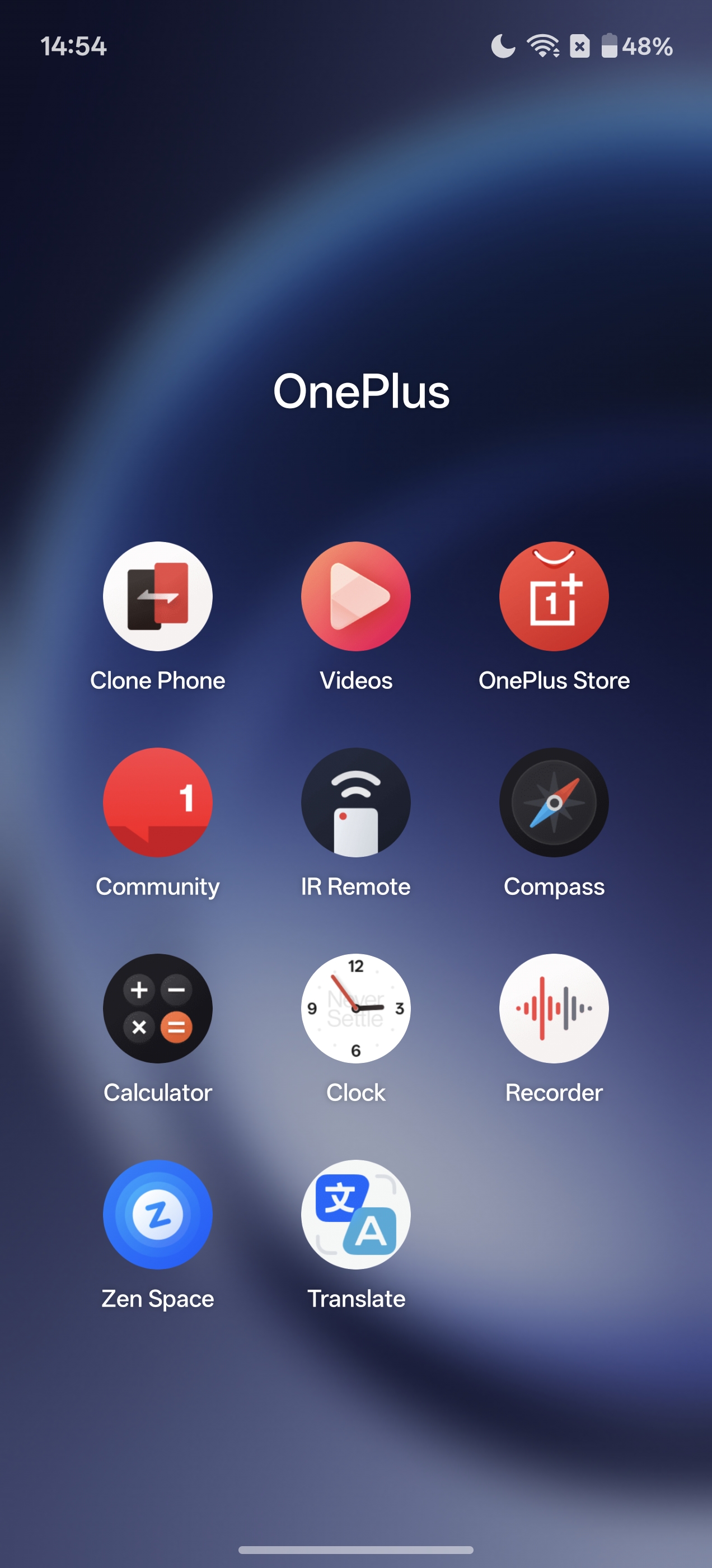The height and width of the screenshot is (1568, 712).
Task: Start the Recorder app
Action: point(554,1009)
